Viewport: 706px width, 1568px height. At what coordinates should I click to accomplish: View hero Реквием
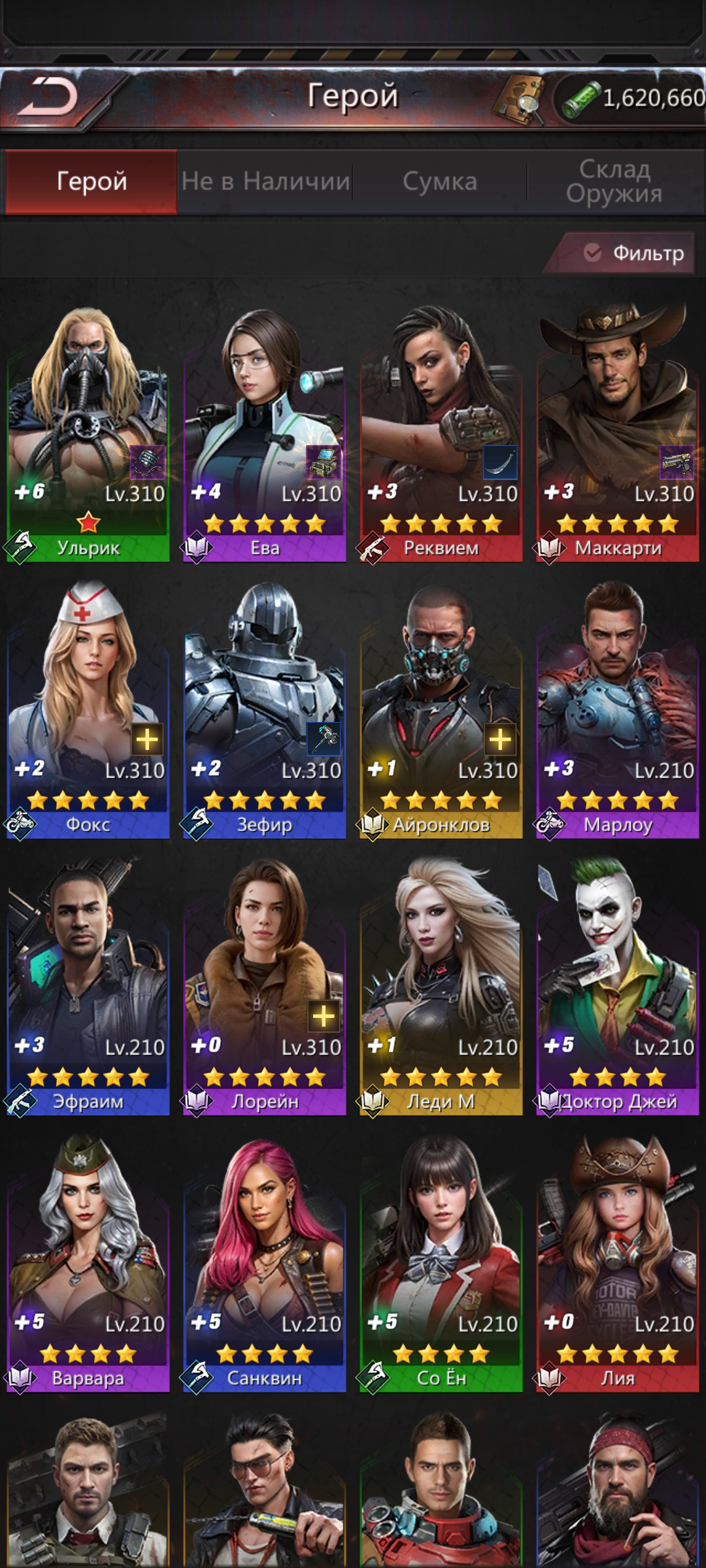pos(441,431)
